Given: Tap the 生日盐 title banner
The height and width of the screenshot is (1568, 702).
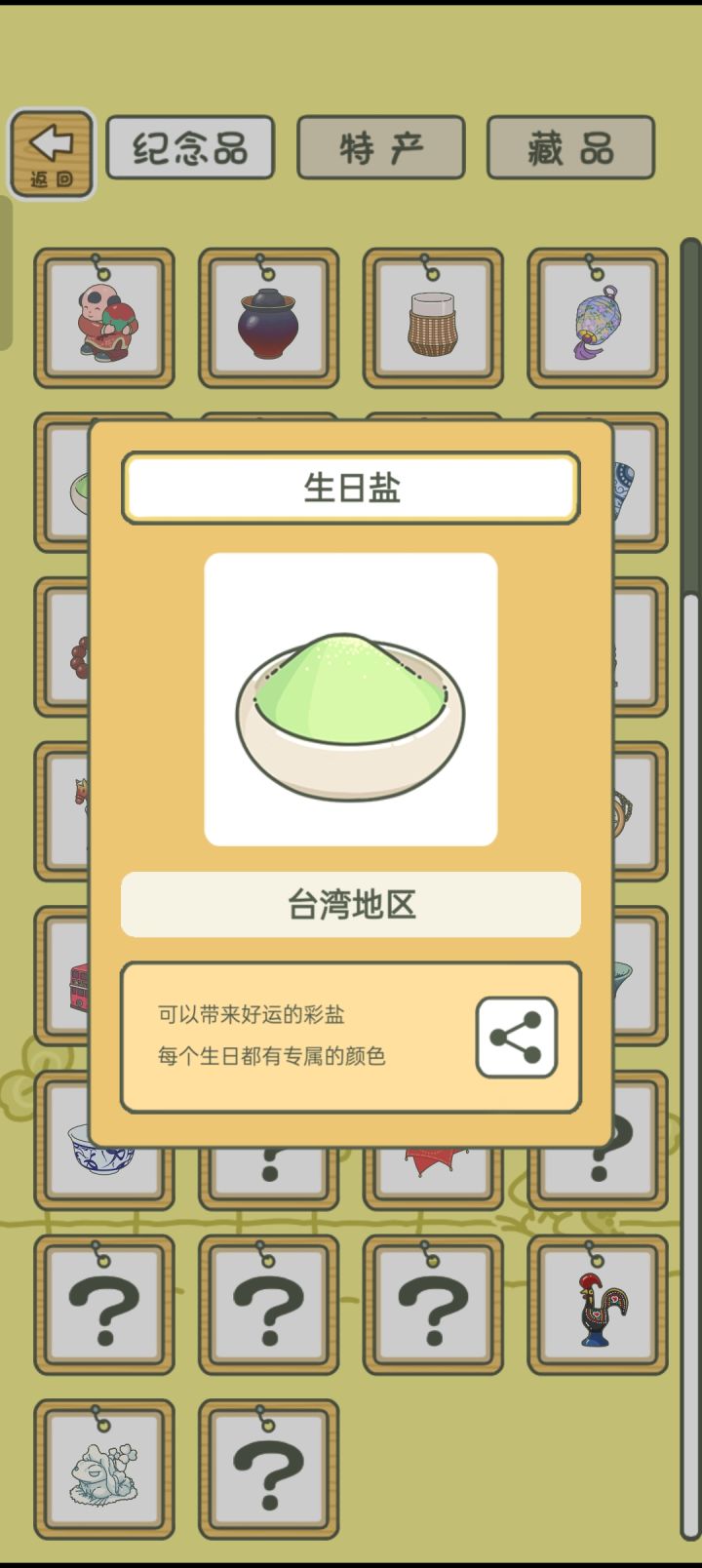Looking at the screenshot, I should coord(349,488).
